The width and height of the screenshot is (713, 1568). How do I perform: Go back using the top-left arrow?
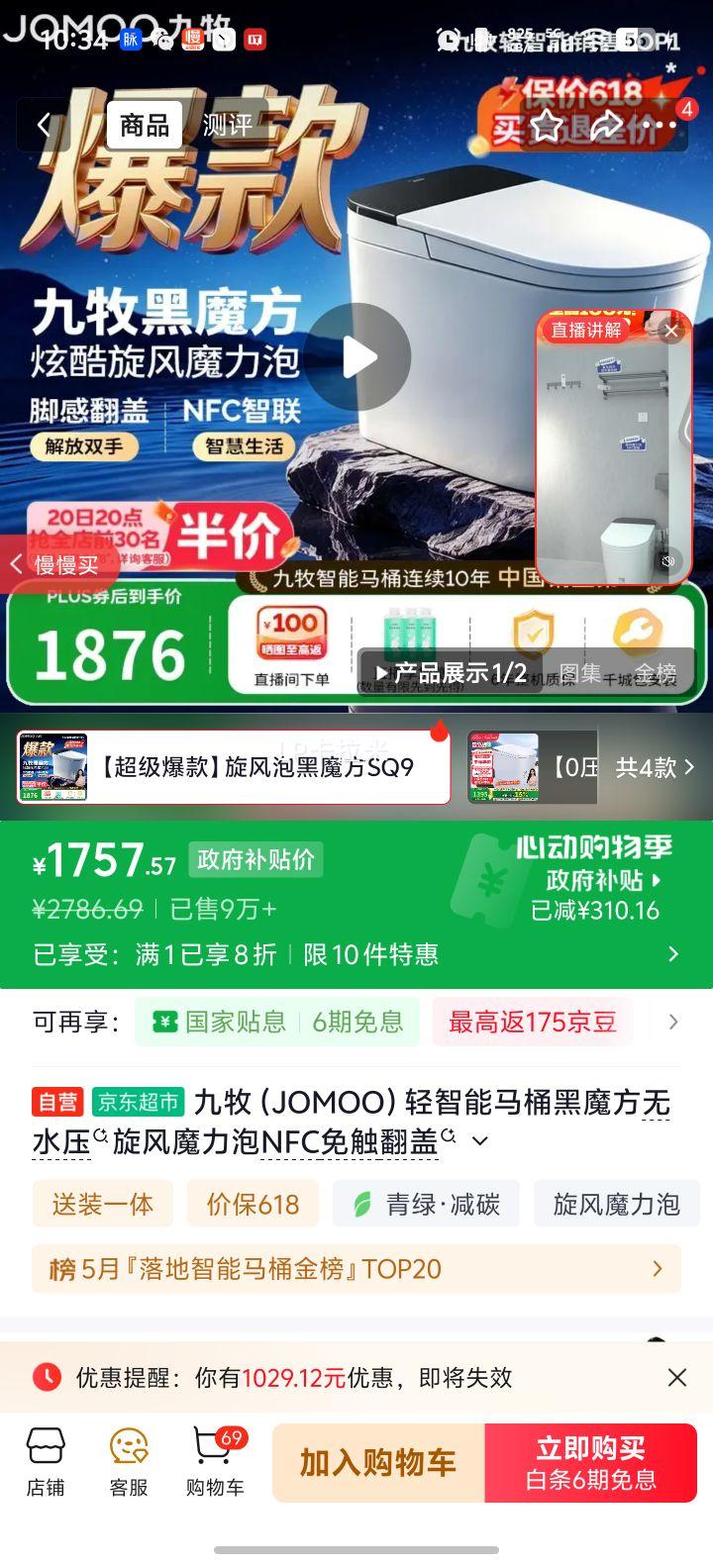pyautogui.click(x=44, y=125)
